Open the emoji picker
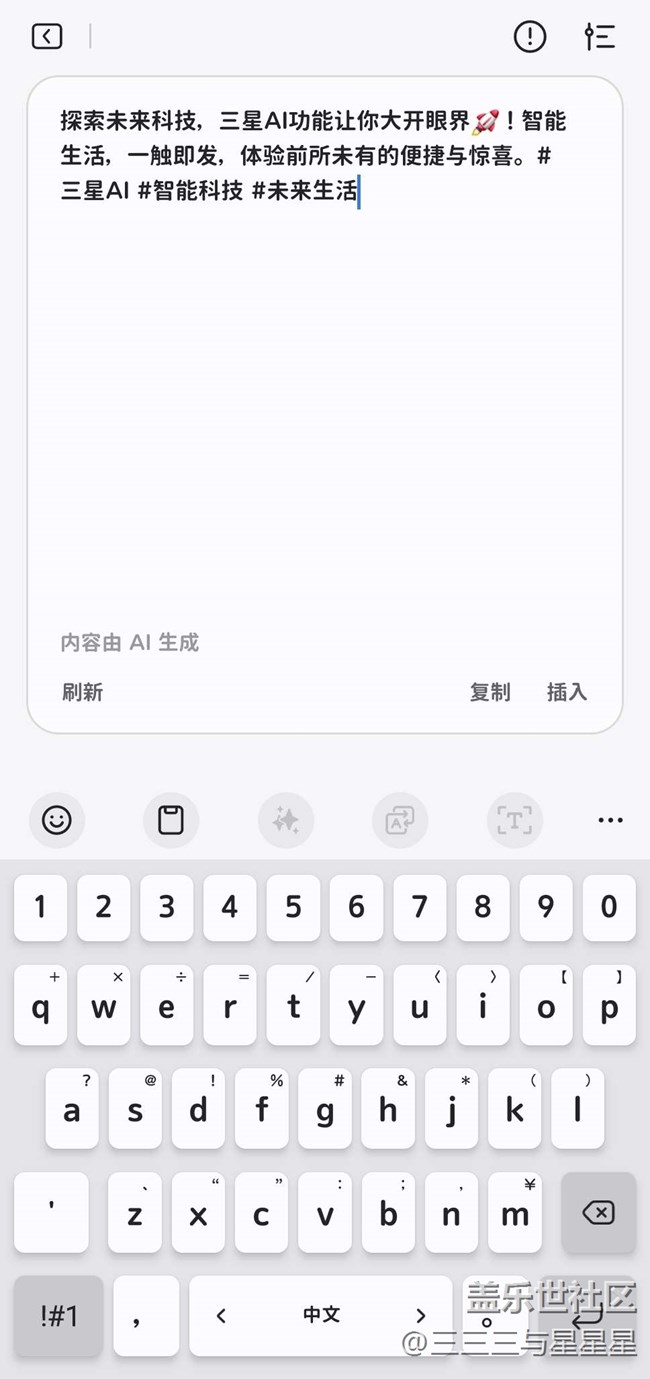 point(57,820)
